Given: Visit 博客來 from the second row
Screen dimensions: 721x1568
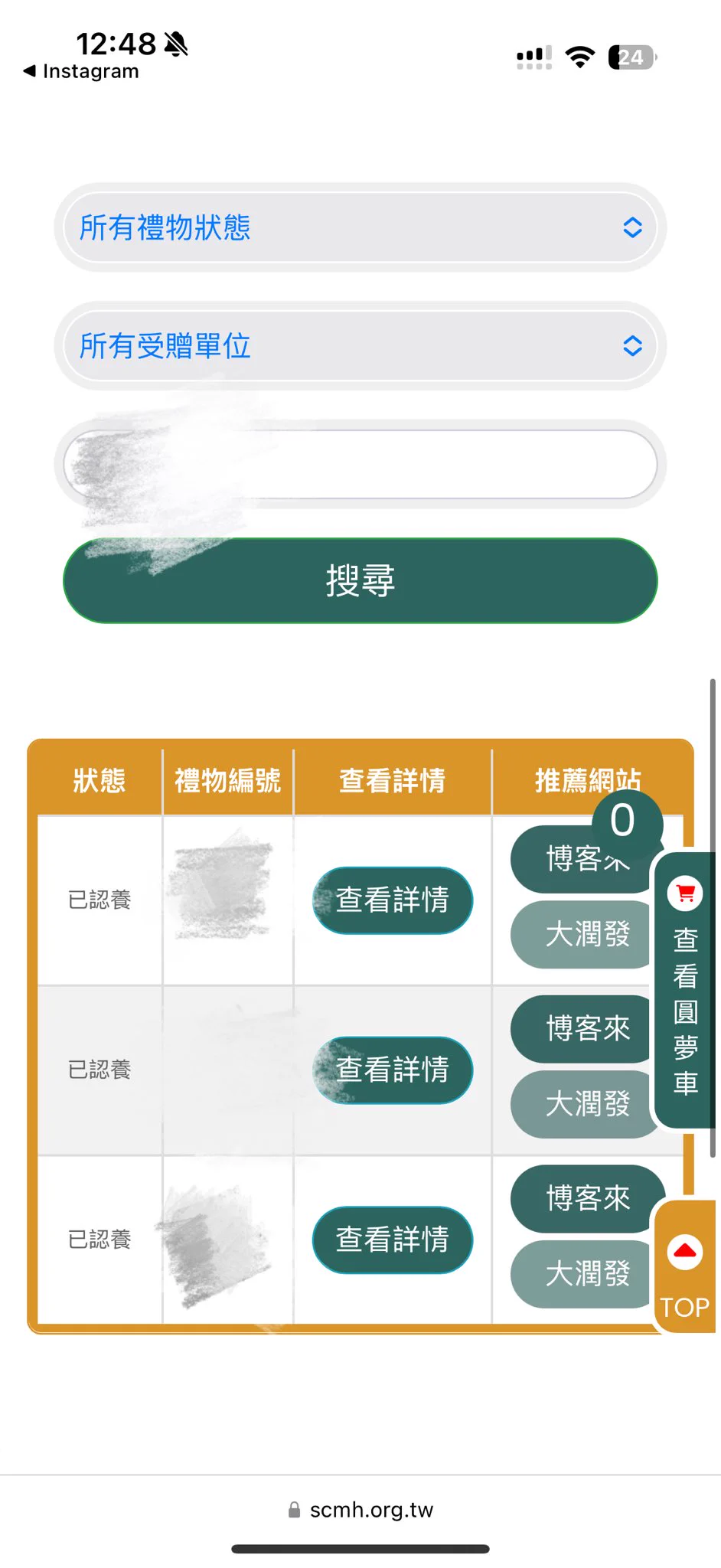Looking at the screenshot, I should (582, 1028).
